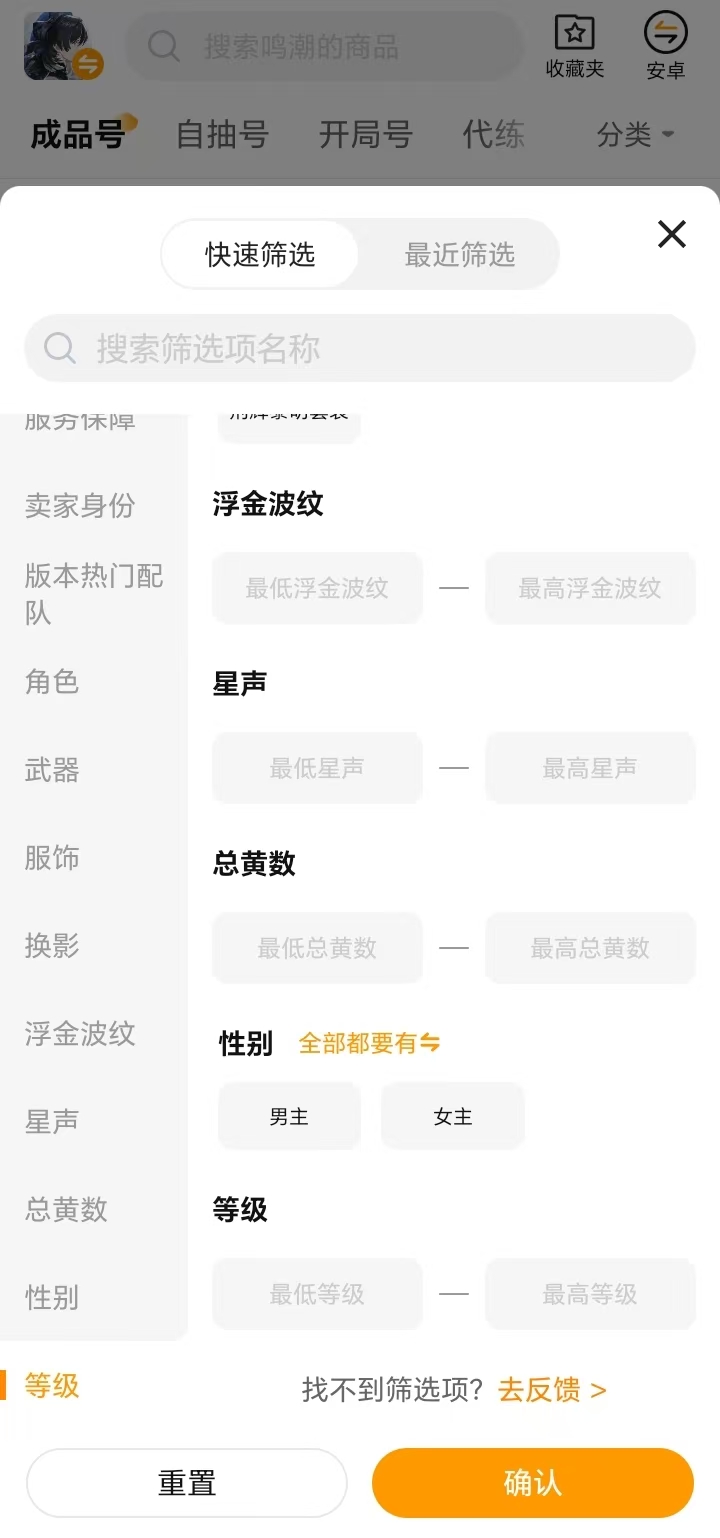Image resolution: width=720 pixels, height=1538 pixels.
Task: Close the filter panel
Action: tap(671, 234)
